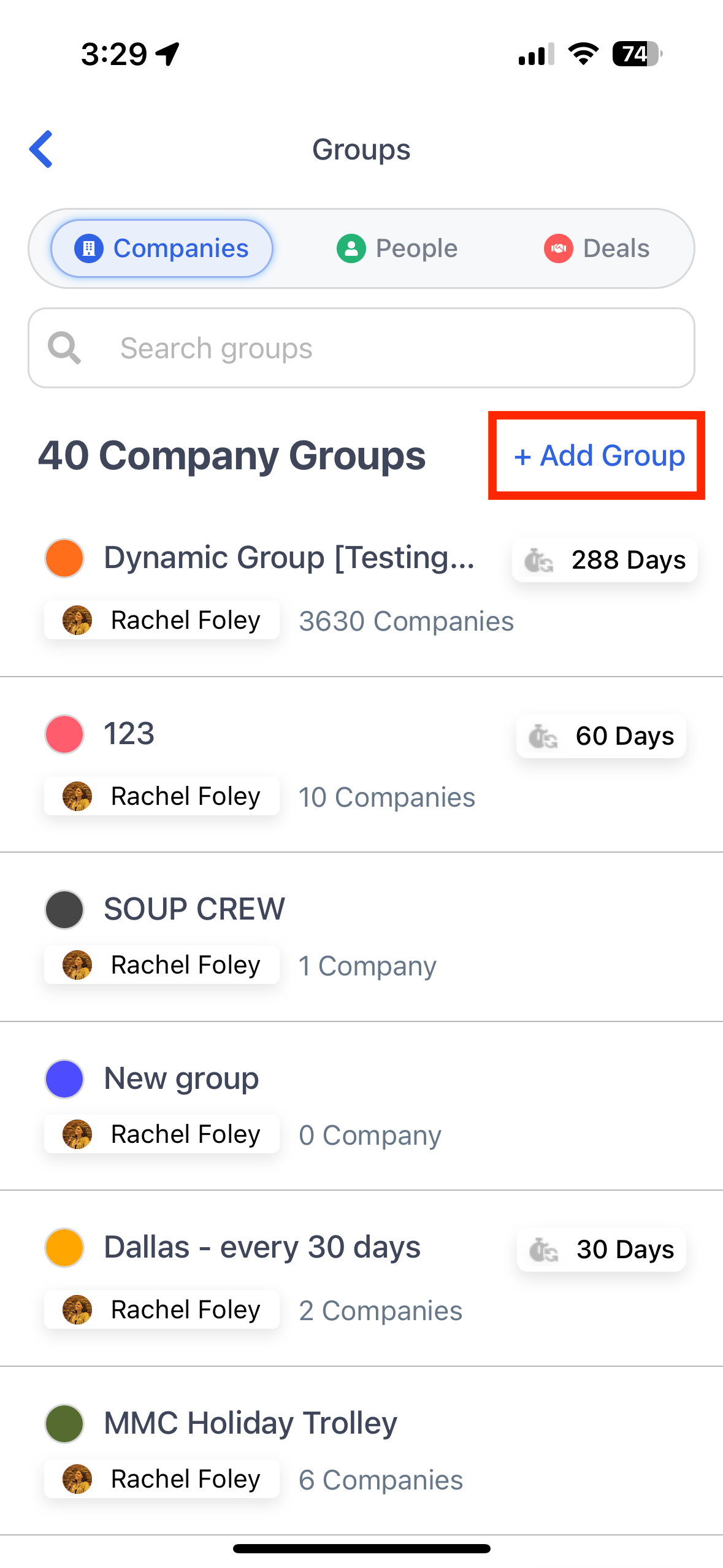Tap the + Add Group button

click(x=599, y=455)
